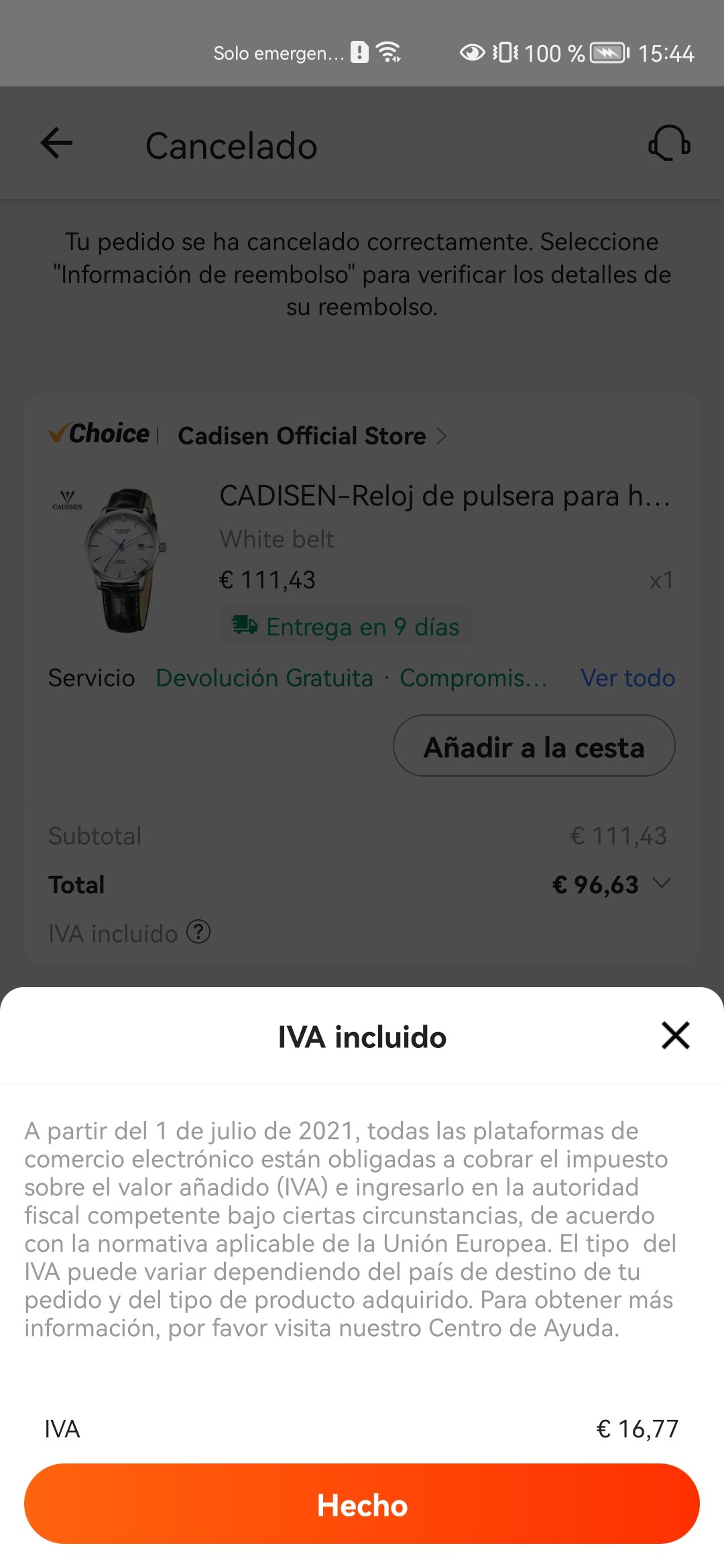Close the IVA incluido dialog
Screen dimensions: 724x1568
click(x=675, y=1035)
